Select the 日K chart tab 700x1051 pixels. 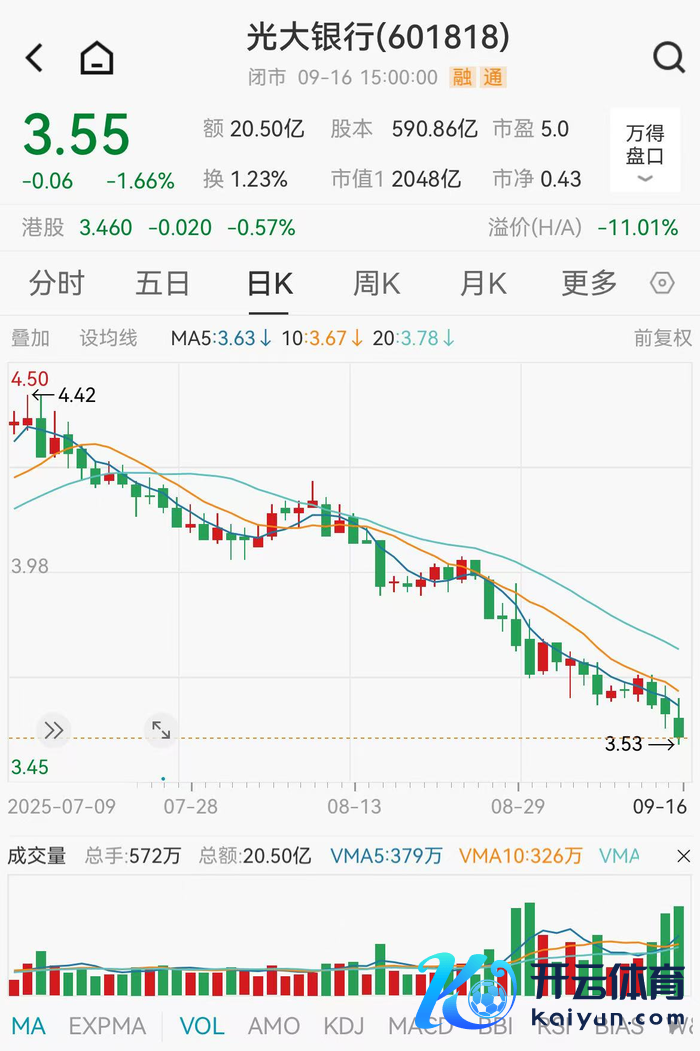point(270,284)
